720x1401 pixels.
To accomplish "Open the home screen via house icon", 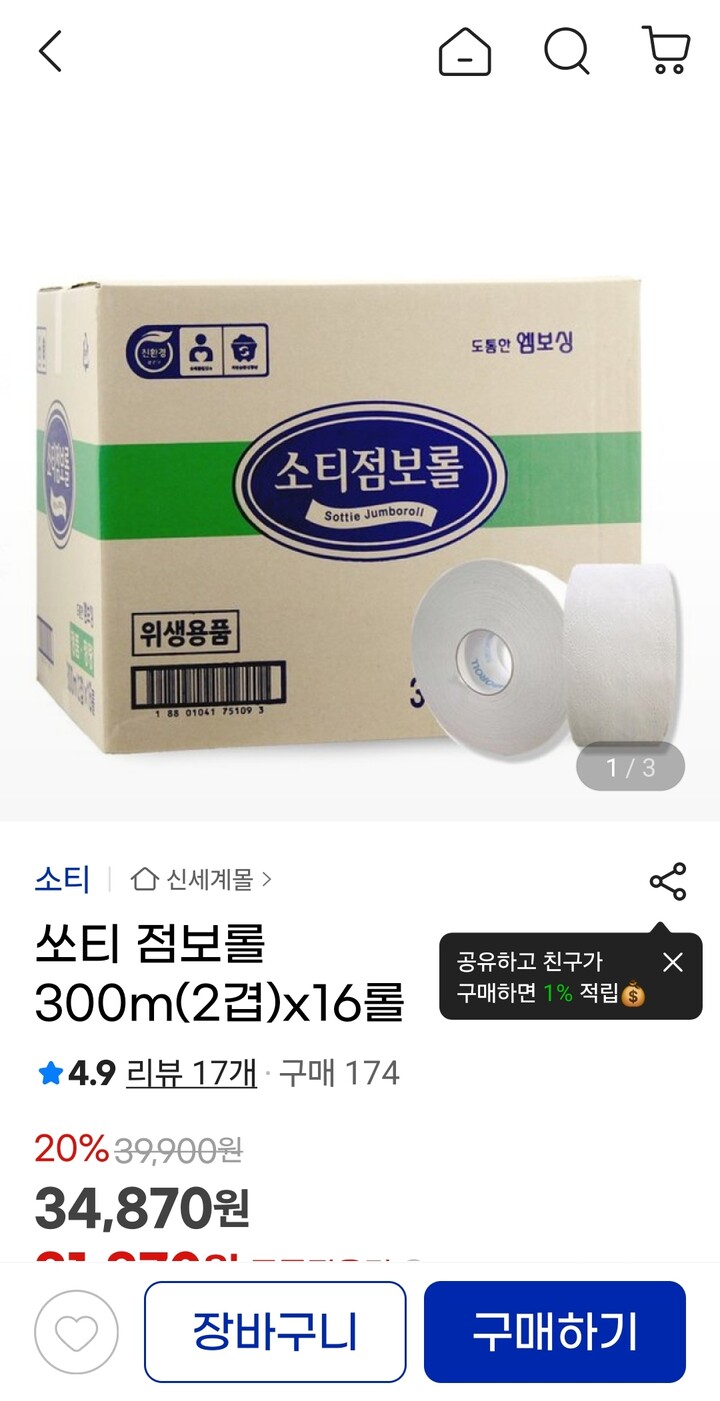I will click(467, 51).
